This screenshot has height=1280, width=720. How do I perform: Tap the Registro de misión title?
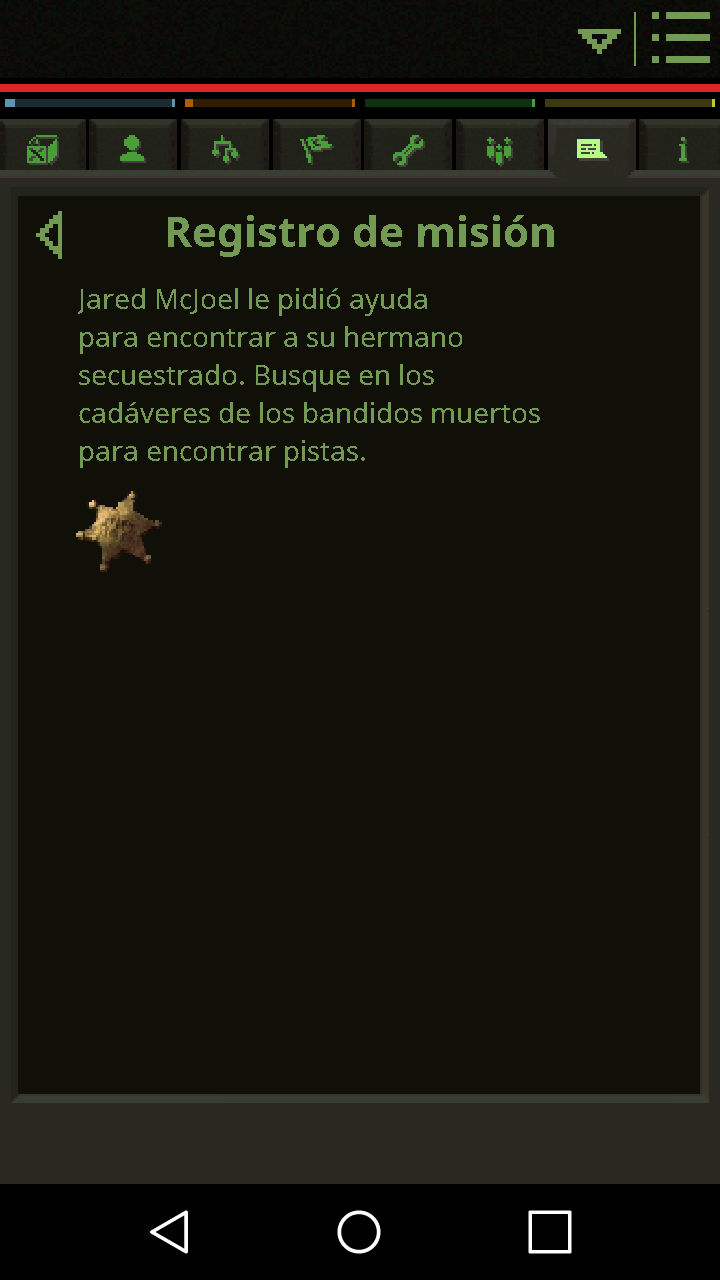point(361,232)
